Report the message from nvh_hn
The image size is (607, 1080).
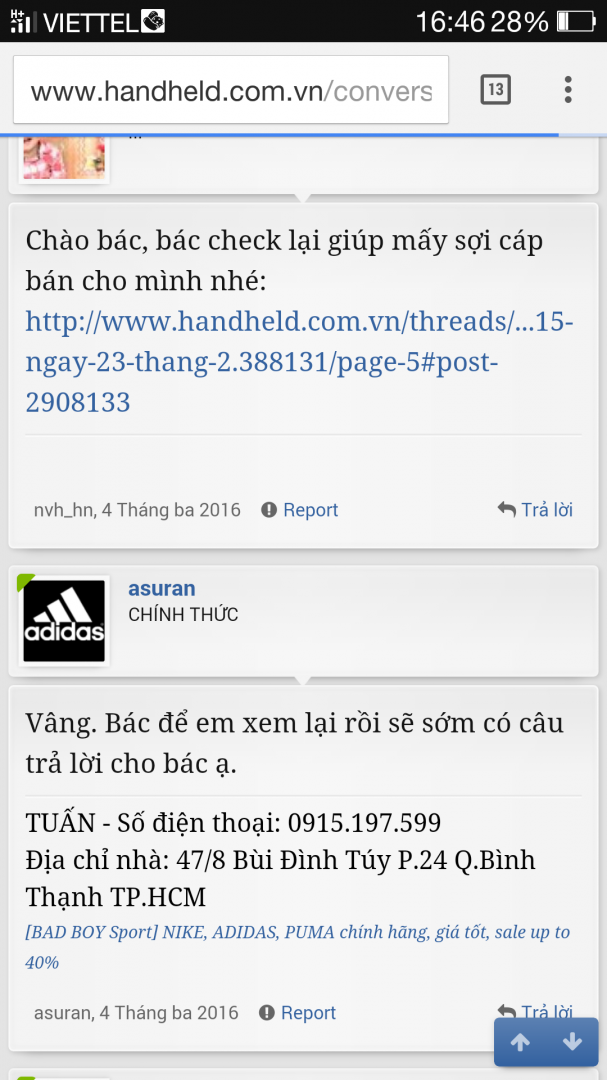tap(300, 510)
